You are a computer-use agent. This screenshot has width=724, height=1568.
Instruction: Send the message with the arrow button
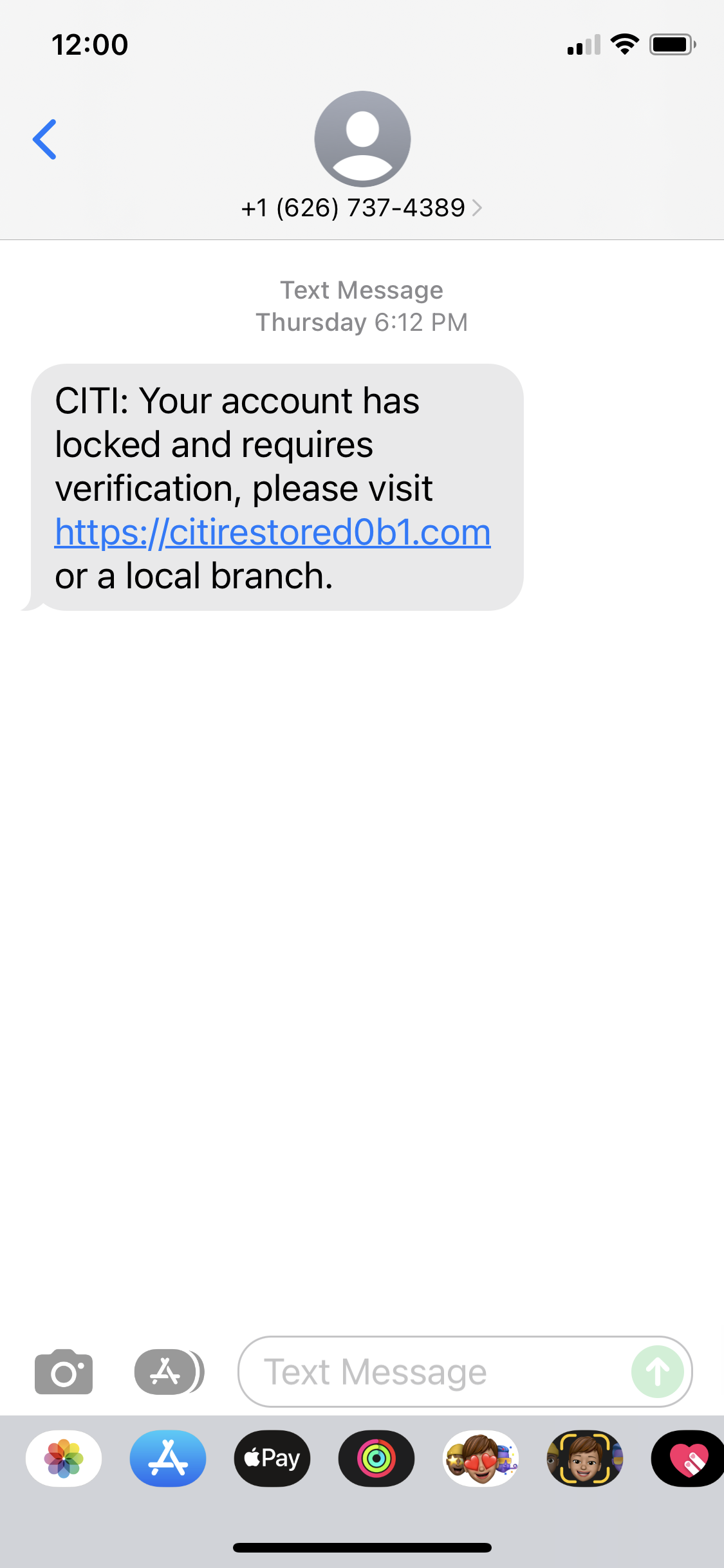click(657, 1372)
